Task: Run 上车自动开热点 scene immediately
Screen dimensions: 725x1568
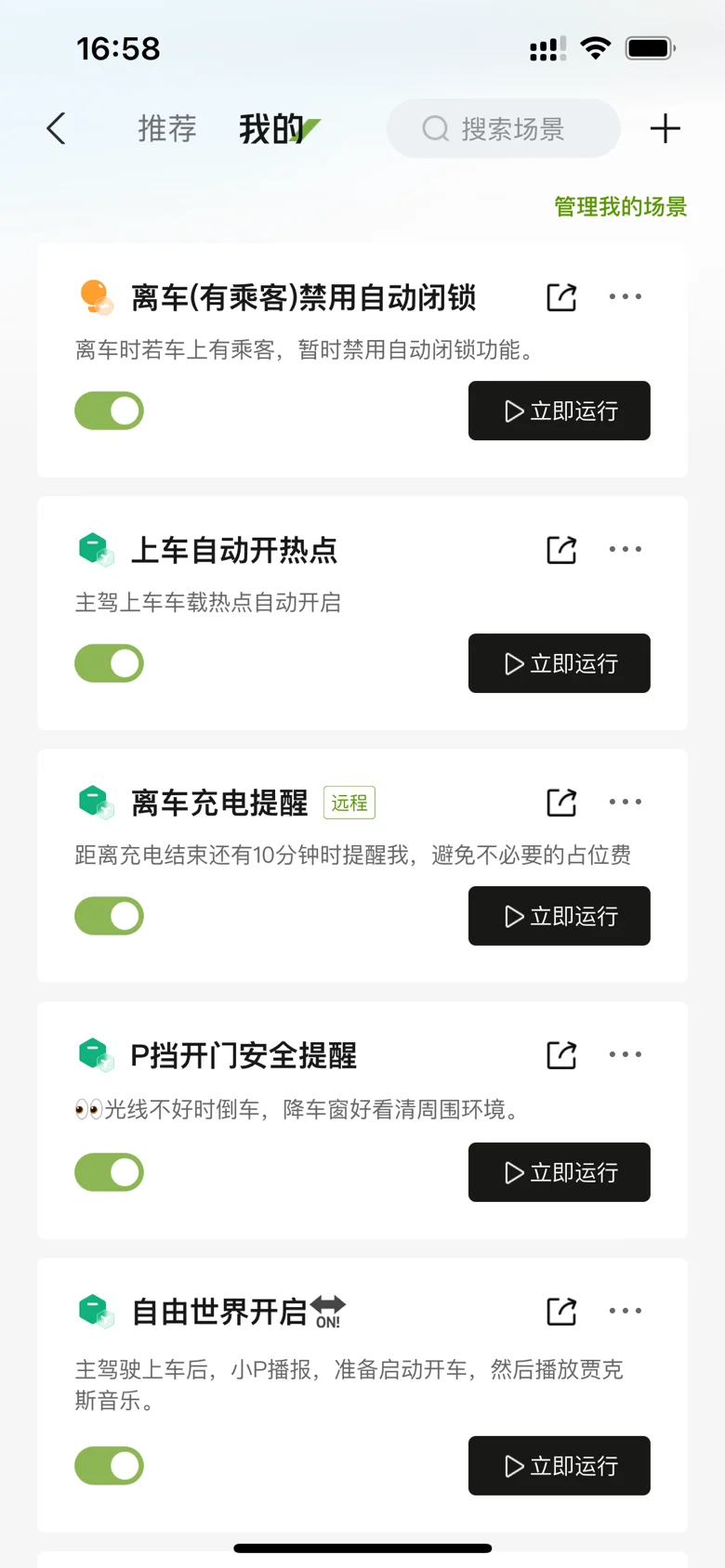Action: pyautogui.click(x=559, y=663)
